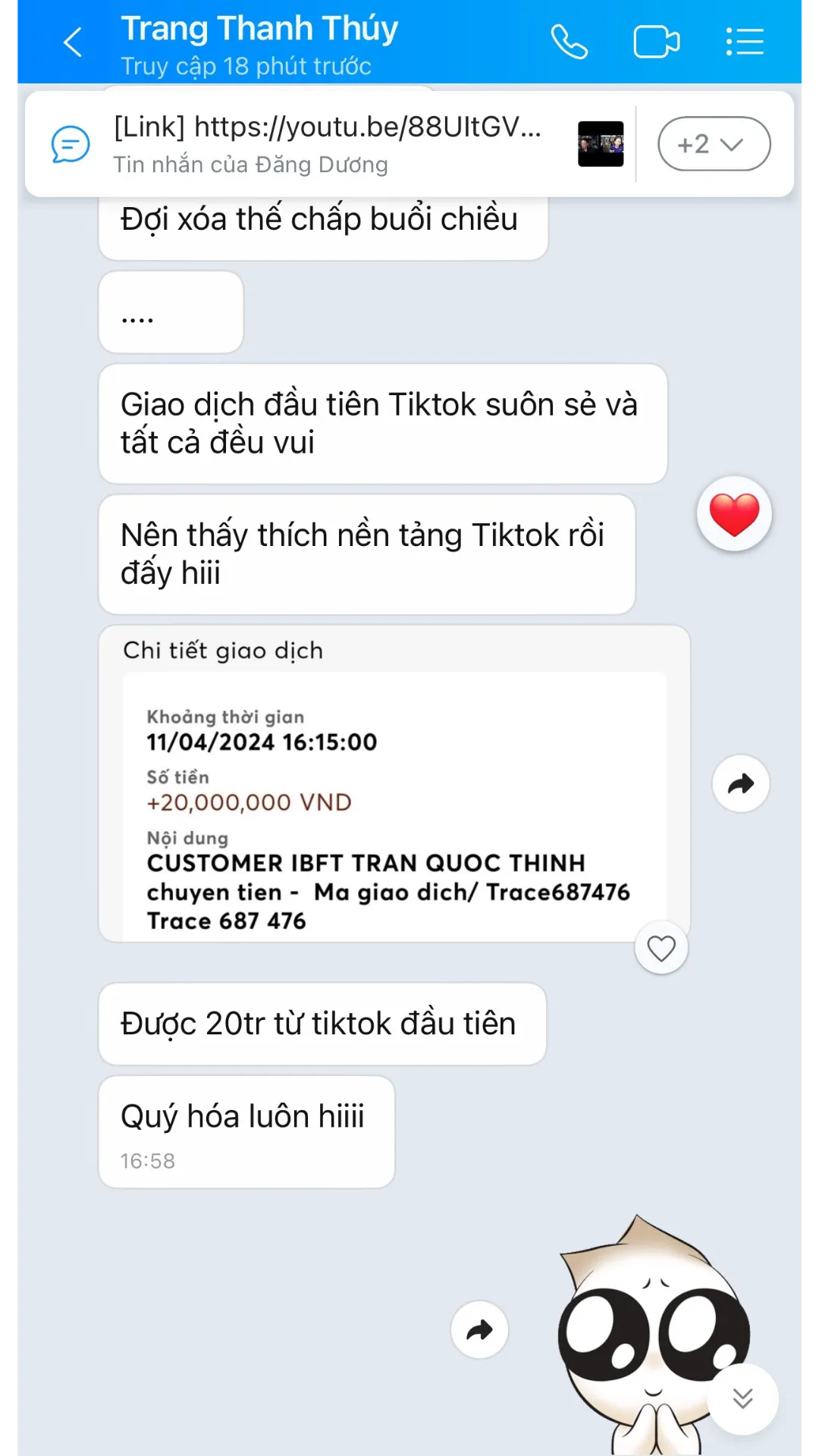Open pinned YouTube link message
Image resolution: width=819 pixels, height=1456 pixels.
326,144
